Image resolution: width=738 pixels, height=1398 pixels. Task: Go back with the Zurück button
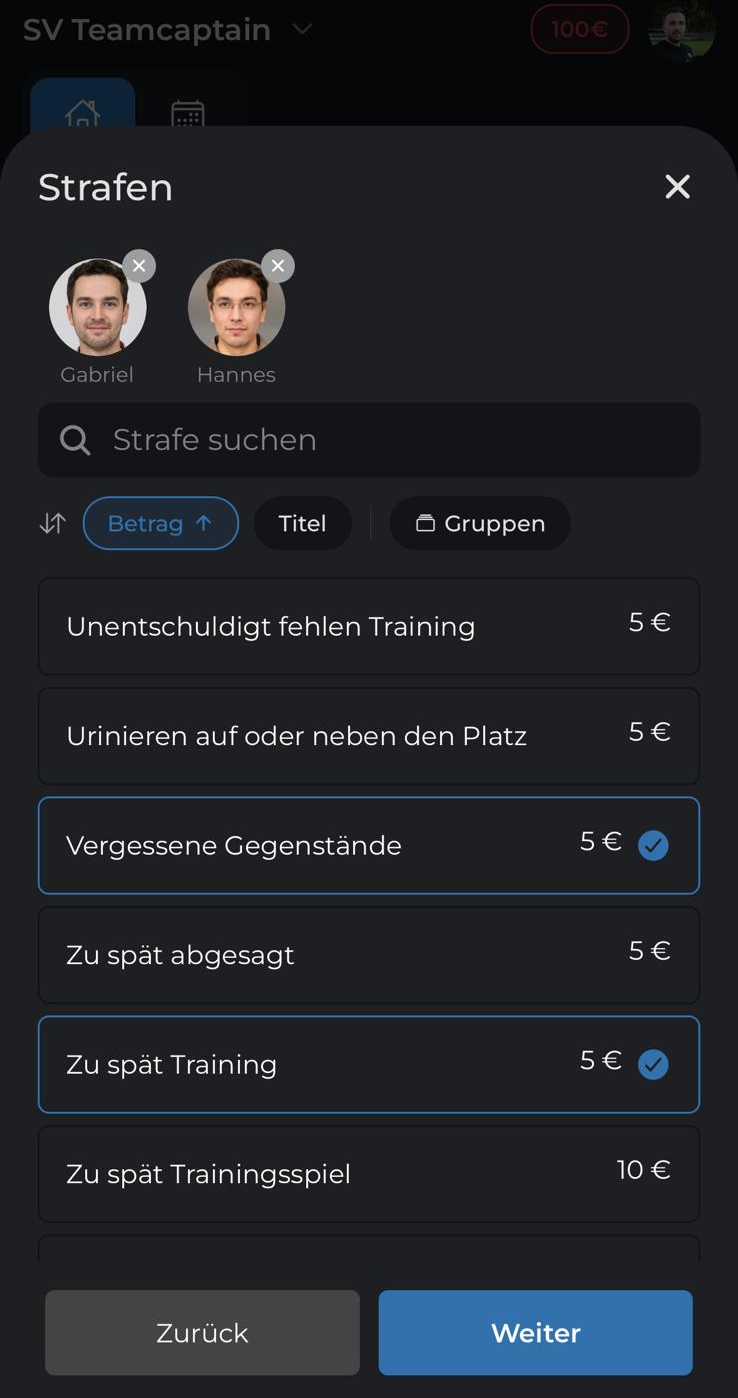pyautogui.click(x=202, y=1333)
